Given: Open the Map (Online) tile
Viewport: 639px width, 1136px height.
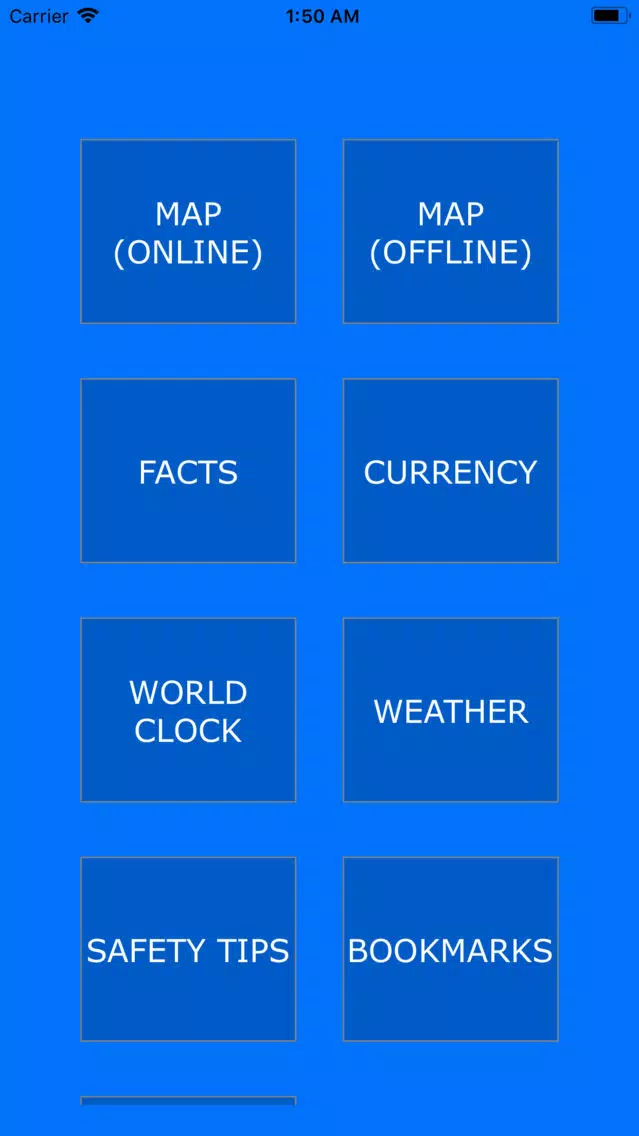Looking at the screenshot, I should 188,231.
